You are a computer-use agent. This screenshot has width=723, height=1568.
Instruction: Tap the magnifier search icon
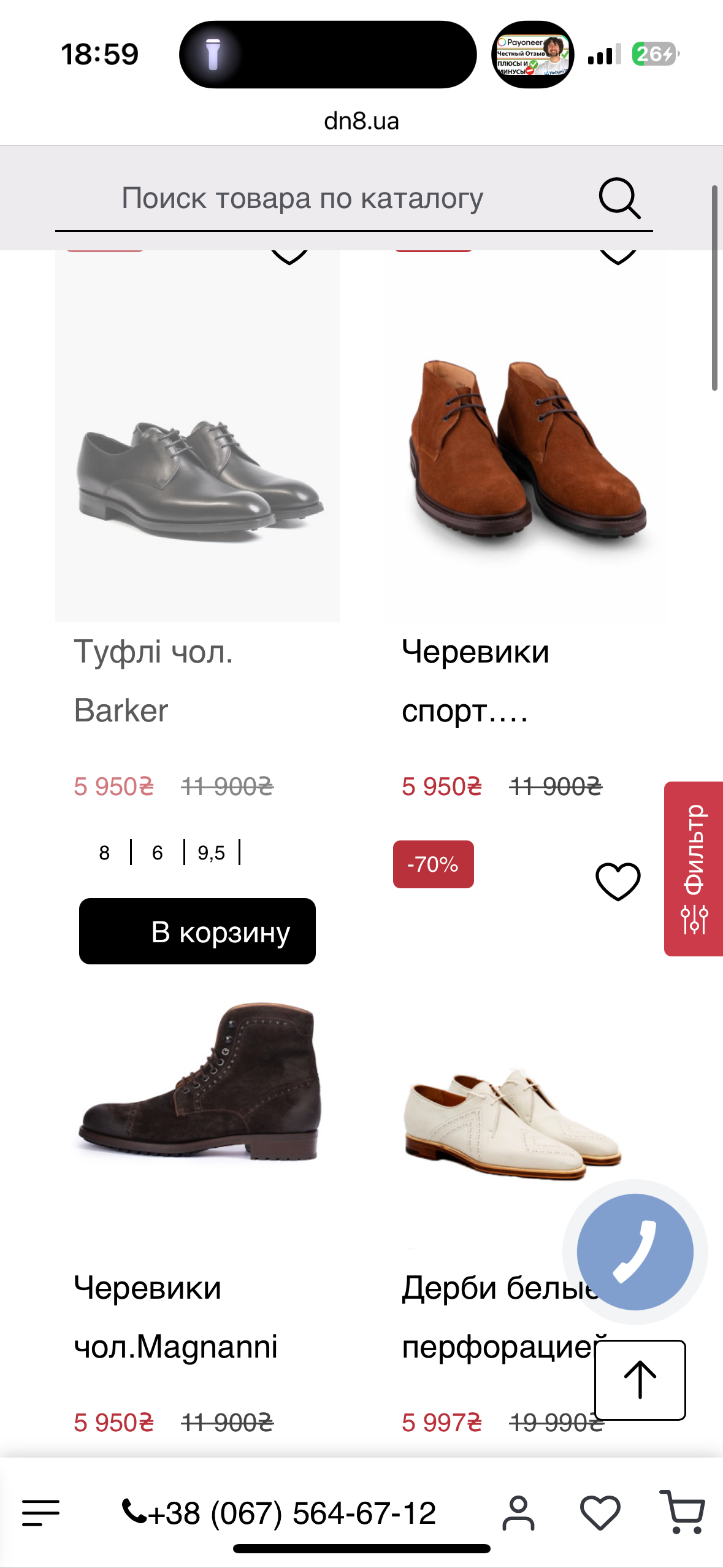pos(619,199)
